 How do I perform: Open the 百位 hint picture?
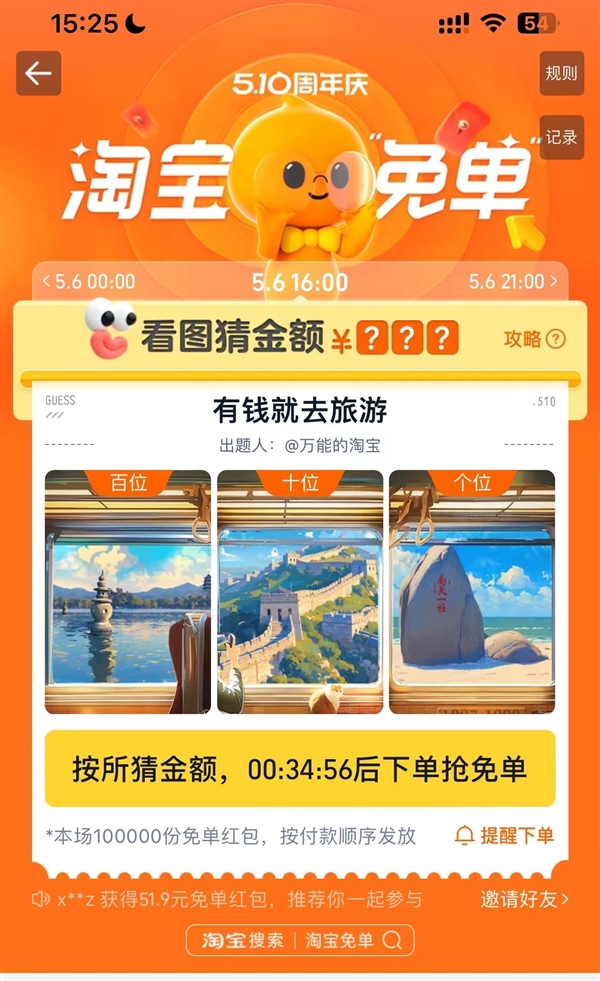pos(128,592)
